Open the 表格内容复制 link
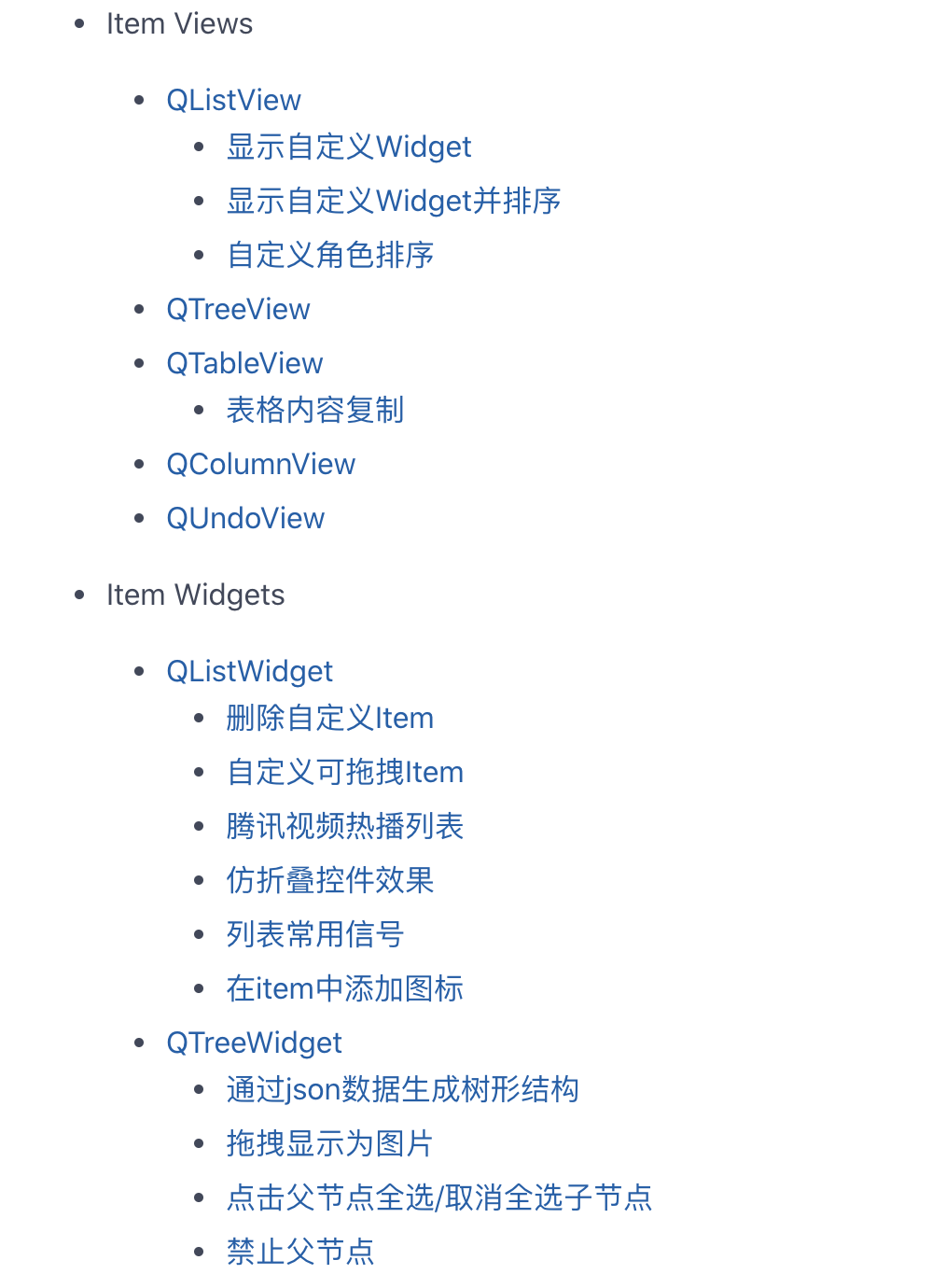946x1288 pixels. 314,410
